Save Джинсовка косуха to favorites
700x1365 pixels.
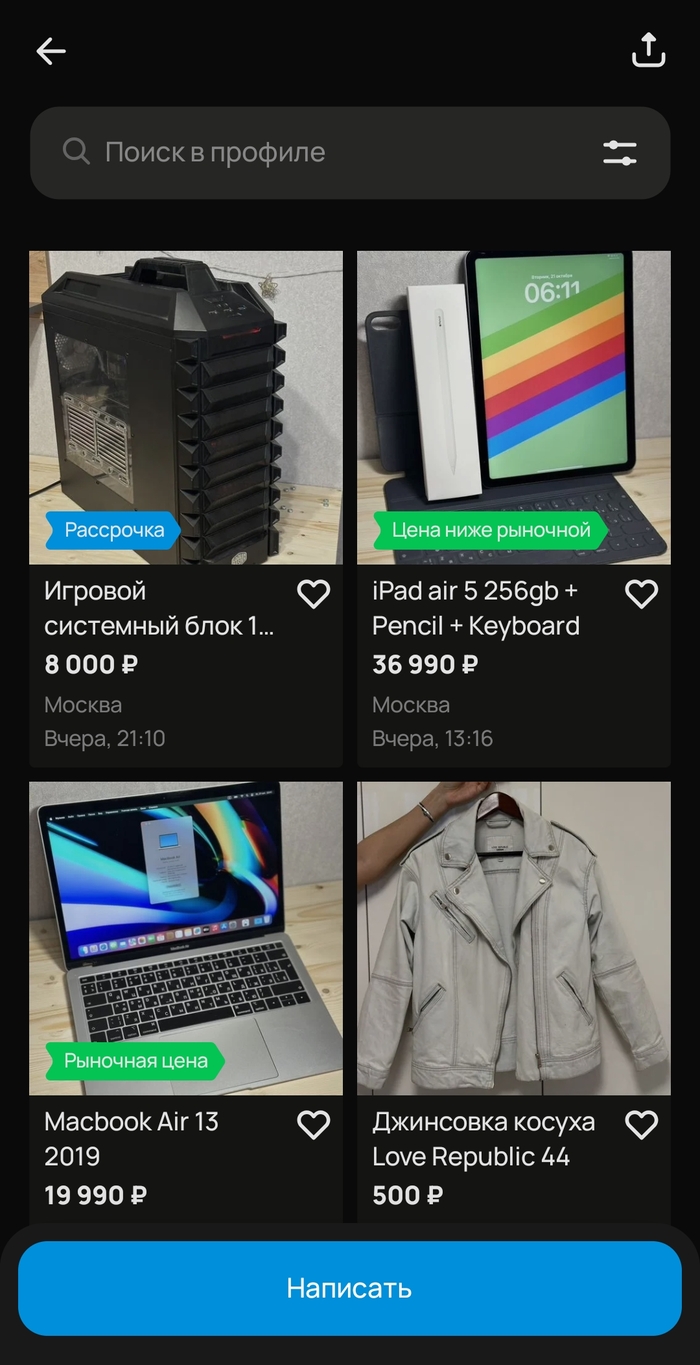tap(641, 1125)
